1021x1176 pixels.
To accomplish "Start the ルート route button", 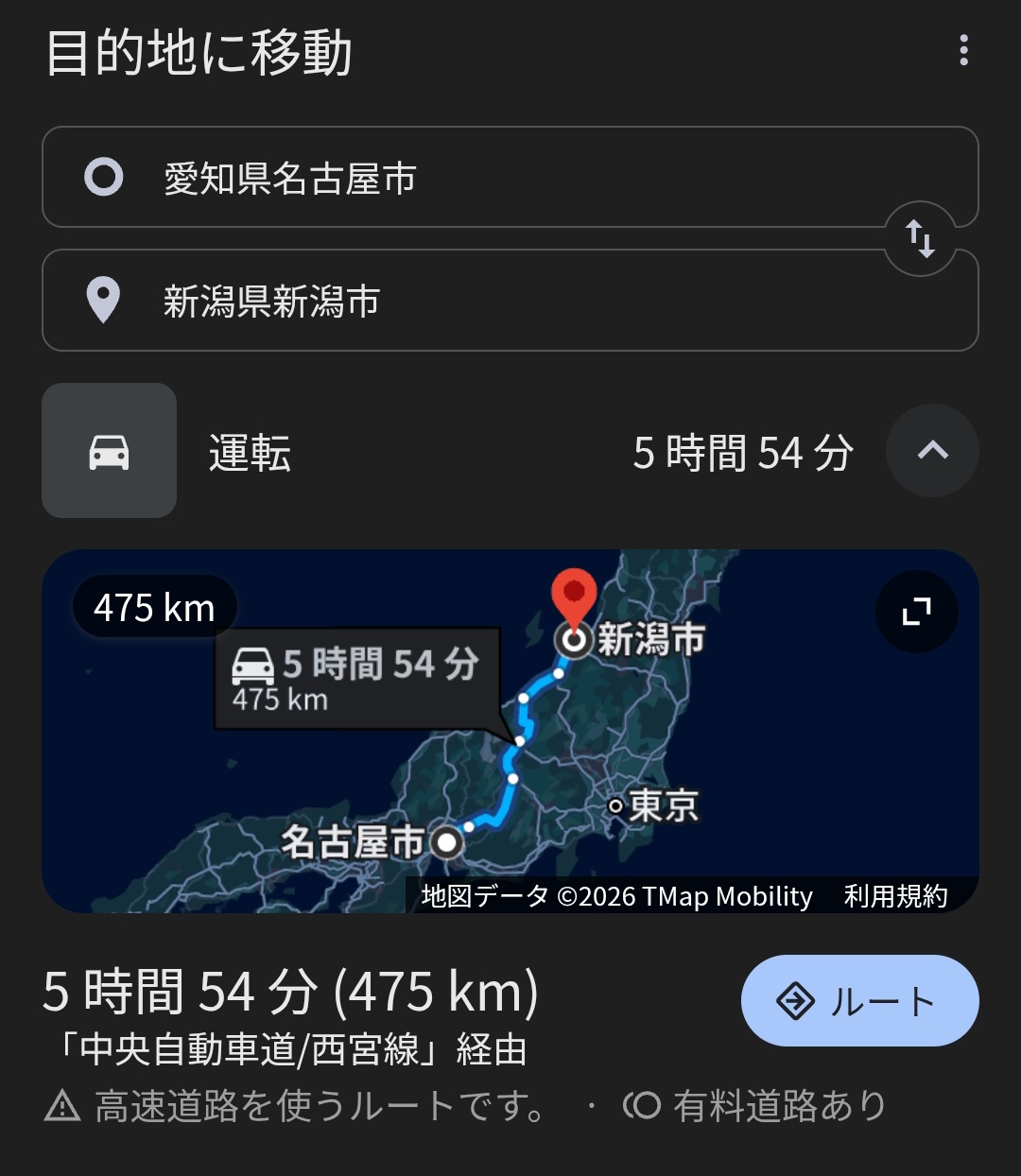I will click(x=859, y=1001).
